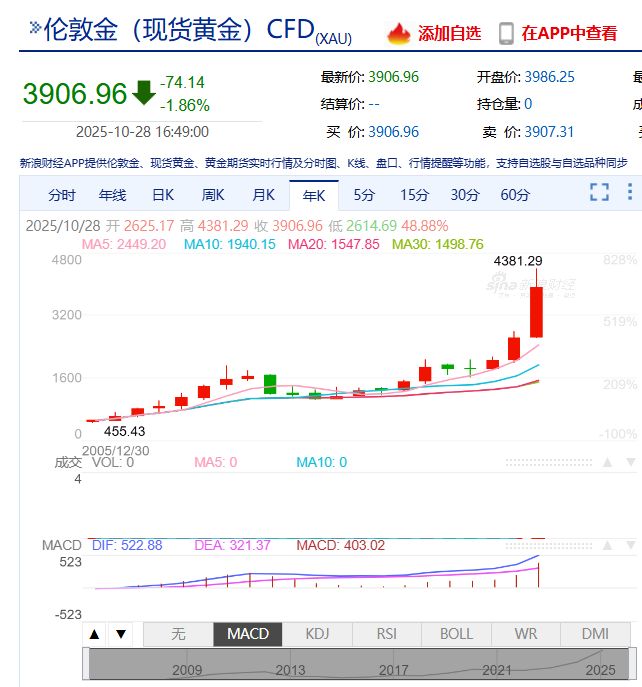Choose the KDJ indicator
This screenshot has width=642, height=687.
[x=317, y=634]
